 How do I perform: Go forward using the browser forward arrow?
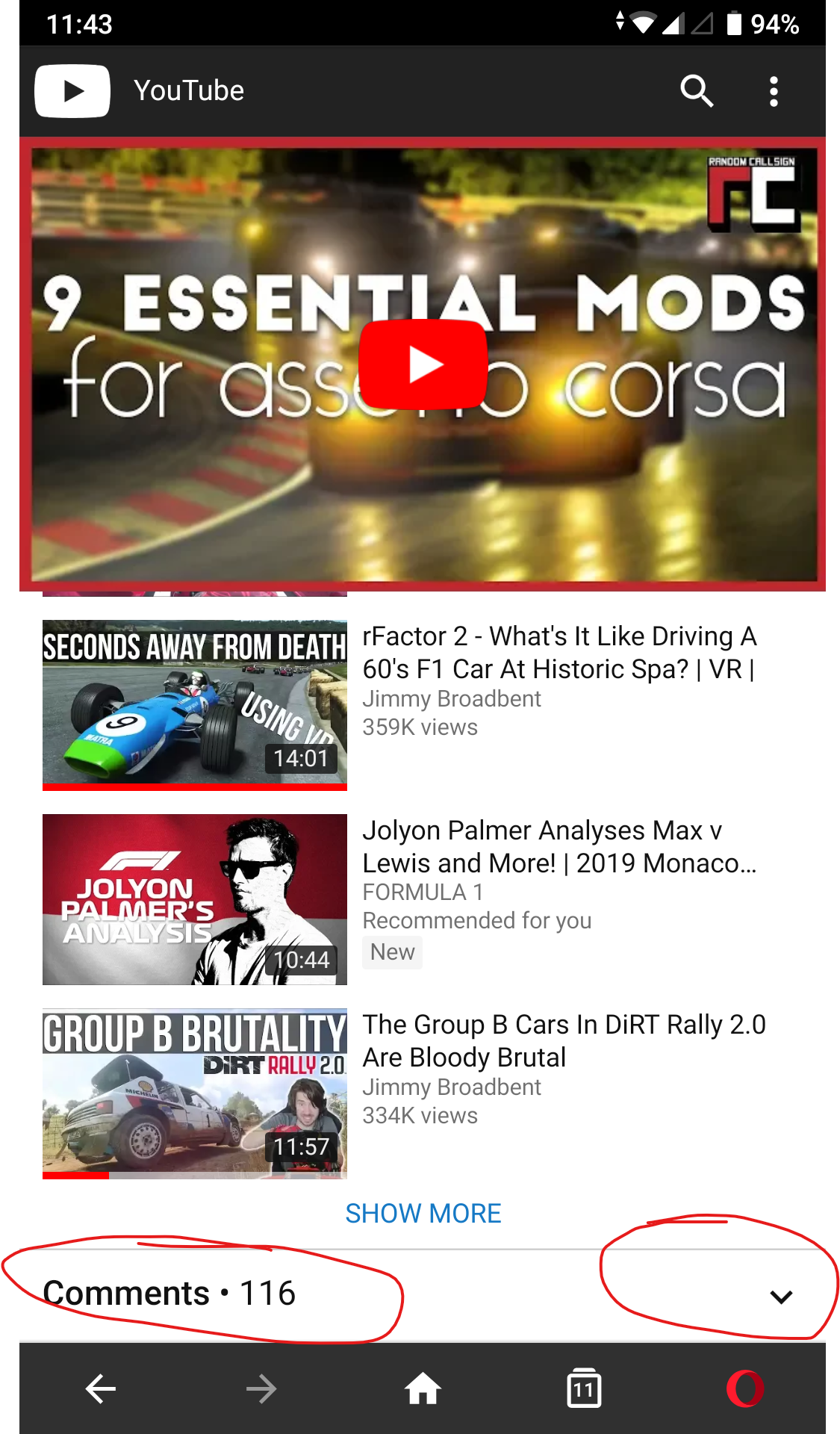261,1389
